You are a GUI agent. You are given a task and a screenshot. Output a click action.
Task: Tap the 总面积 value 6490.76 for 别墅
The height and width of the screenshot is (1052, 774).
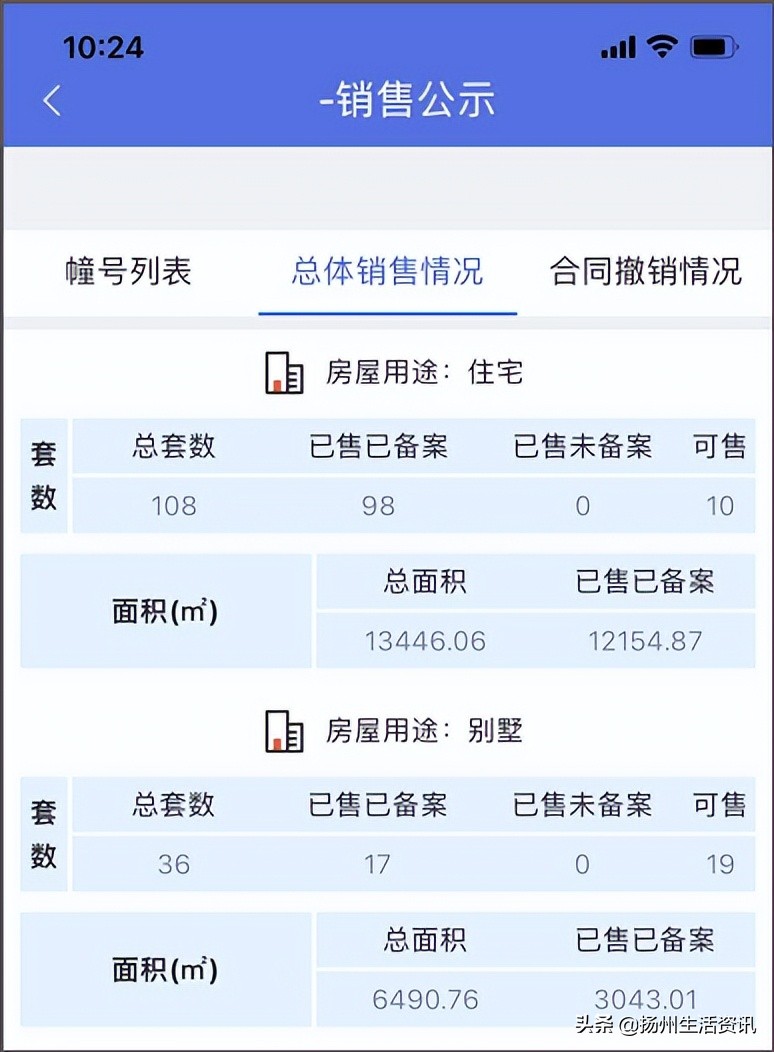[425, 999]
